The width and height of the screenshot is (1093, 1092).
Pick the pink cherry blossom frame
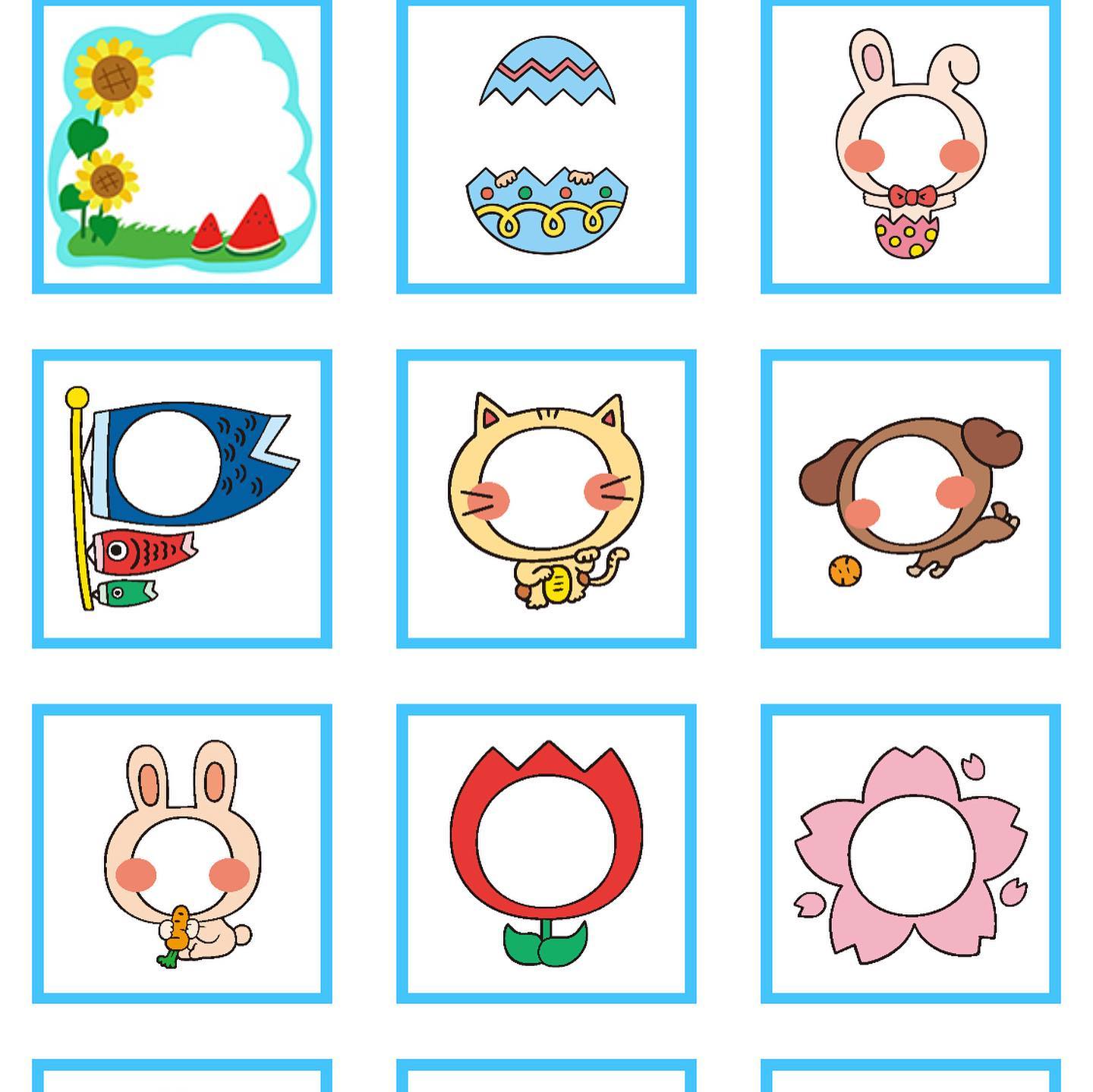click(910, 853)
